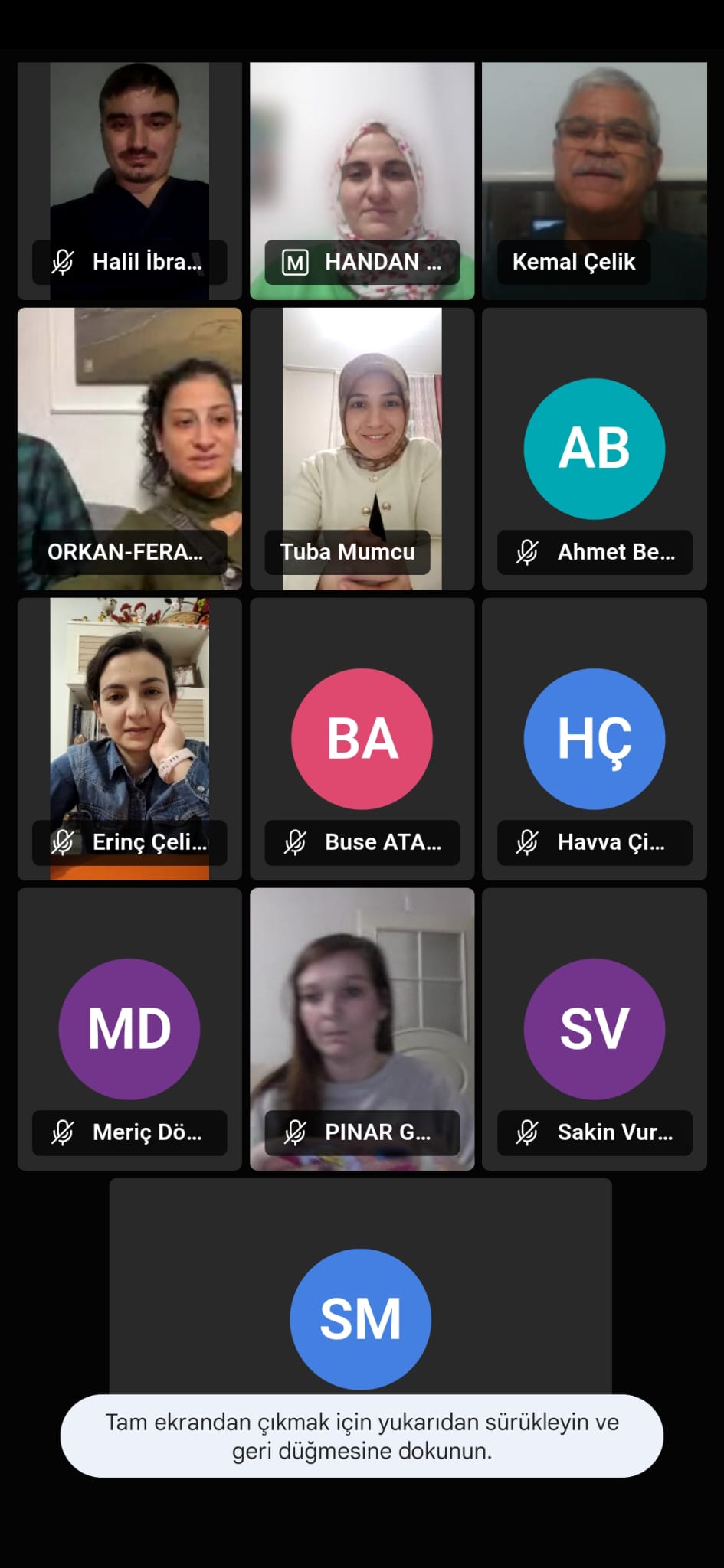Tap the HÇ Havva Çi... tile
This screenshot has height=1568, width=724.
point(595,739)
